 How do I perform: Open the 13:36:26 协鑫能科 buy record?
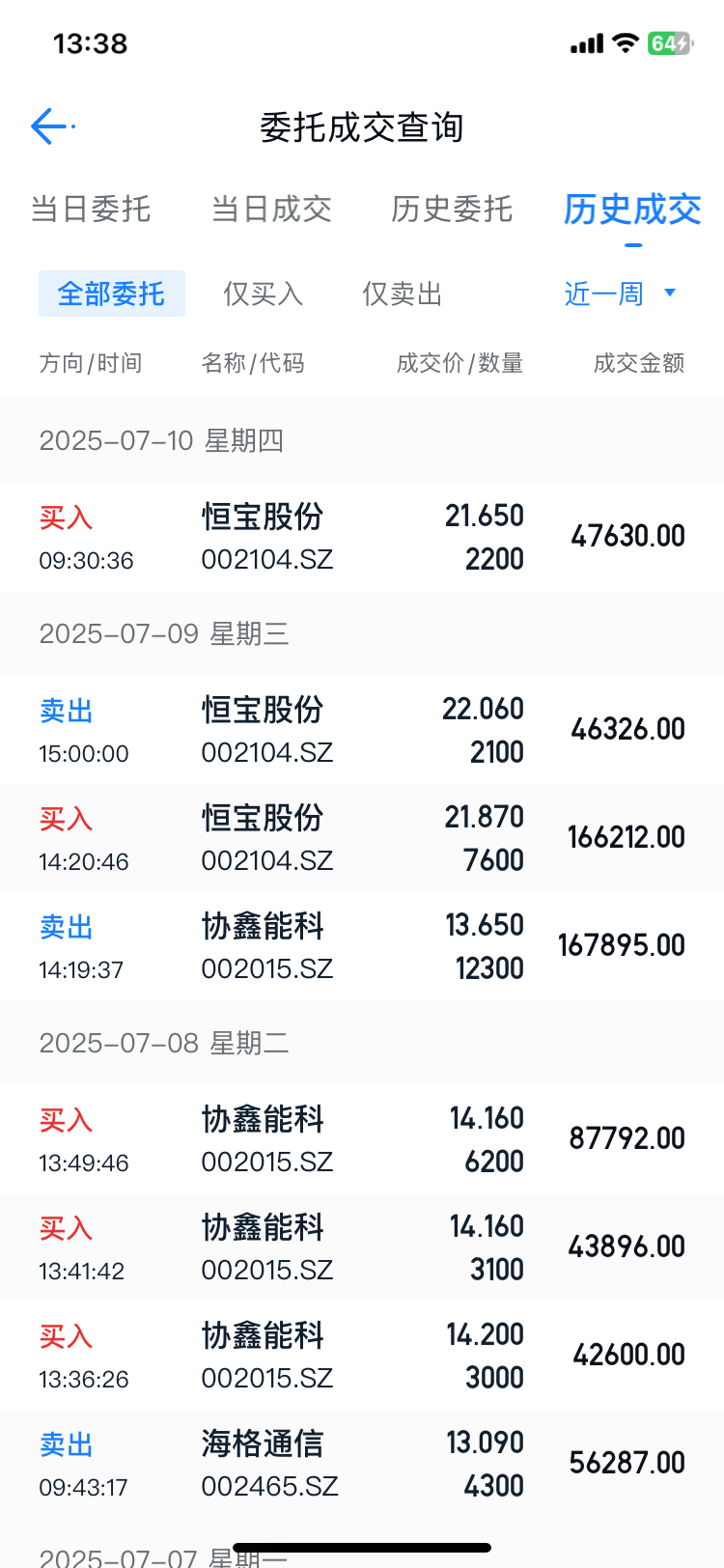pos(362,1356)
